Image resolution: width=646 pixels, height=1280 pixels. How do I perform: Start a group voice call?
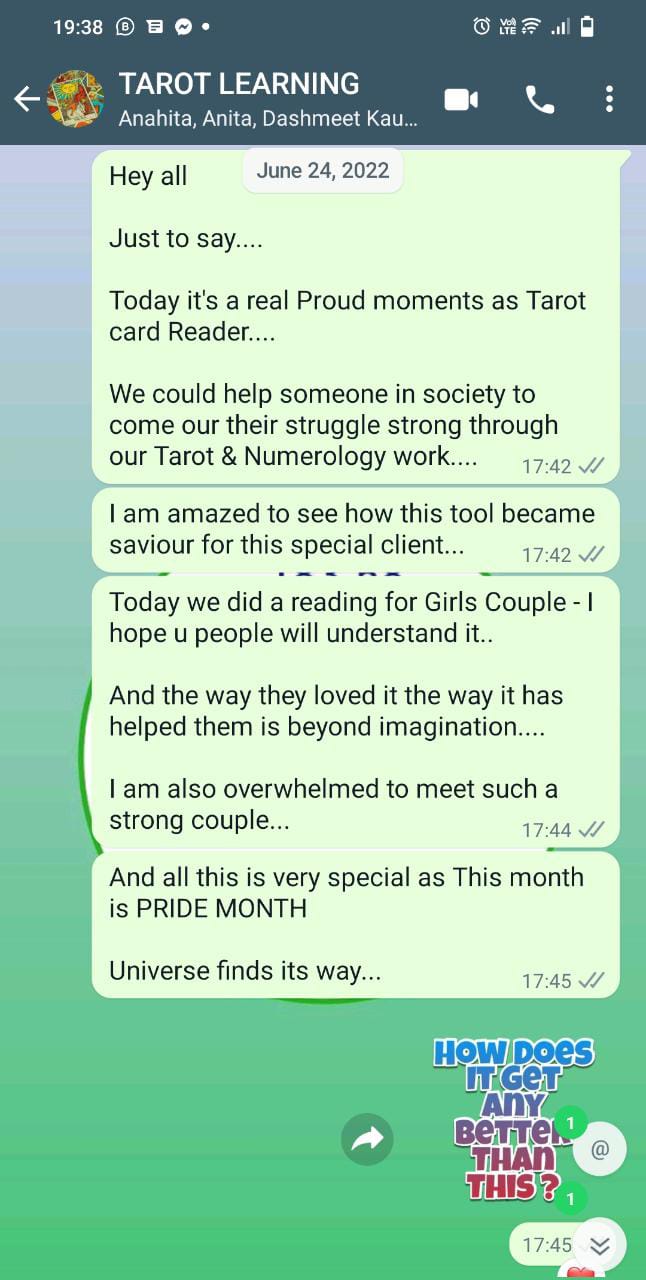[x=540, y=99]
